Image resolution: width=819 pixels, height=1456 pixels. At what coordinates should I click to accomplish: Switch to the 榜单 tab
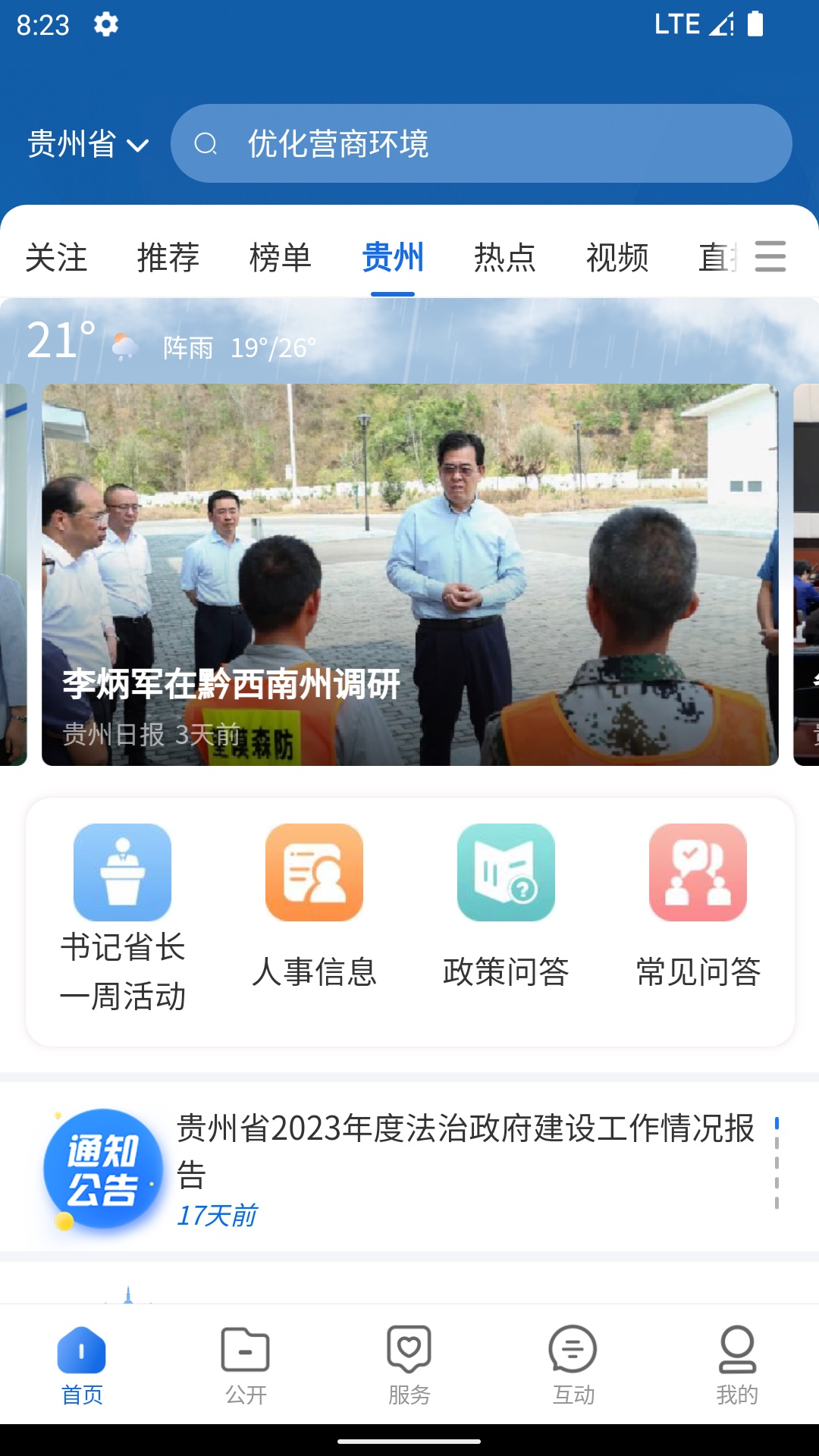tap(281, 257)
